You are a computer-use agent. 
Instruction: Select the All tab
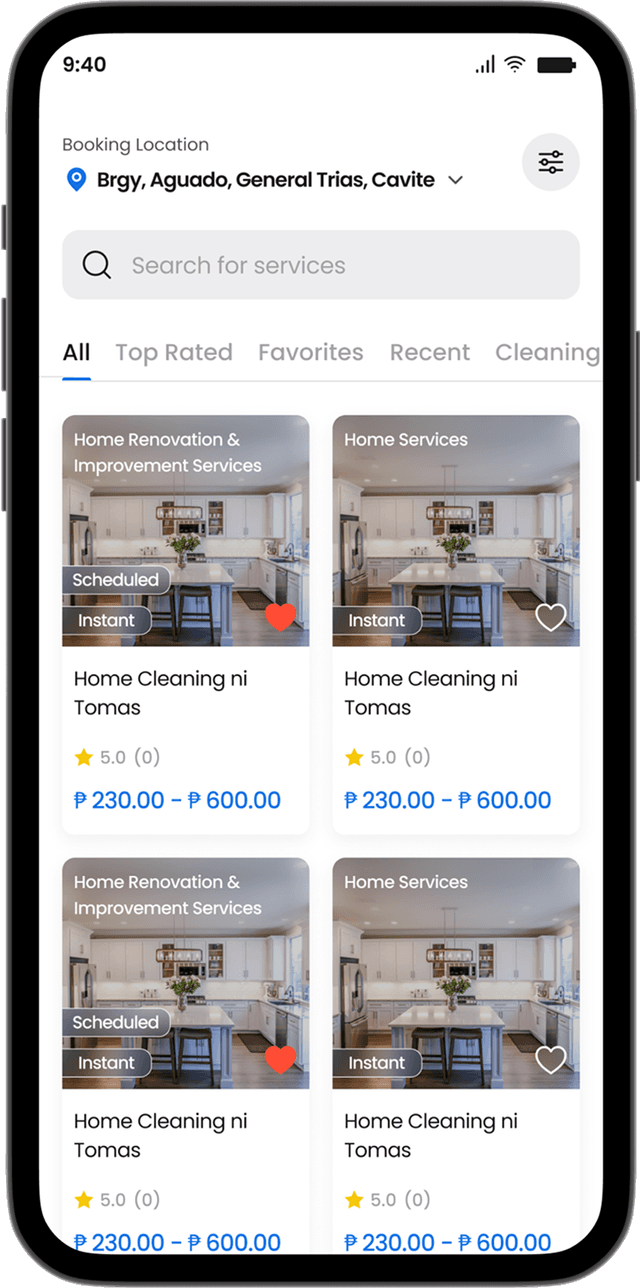pos(76,352)
